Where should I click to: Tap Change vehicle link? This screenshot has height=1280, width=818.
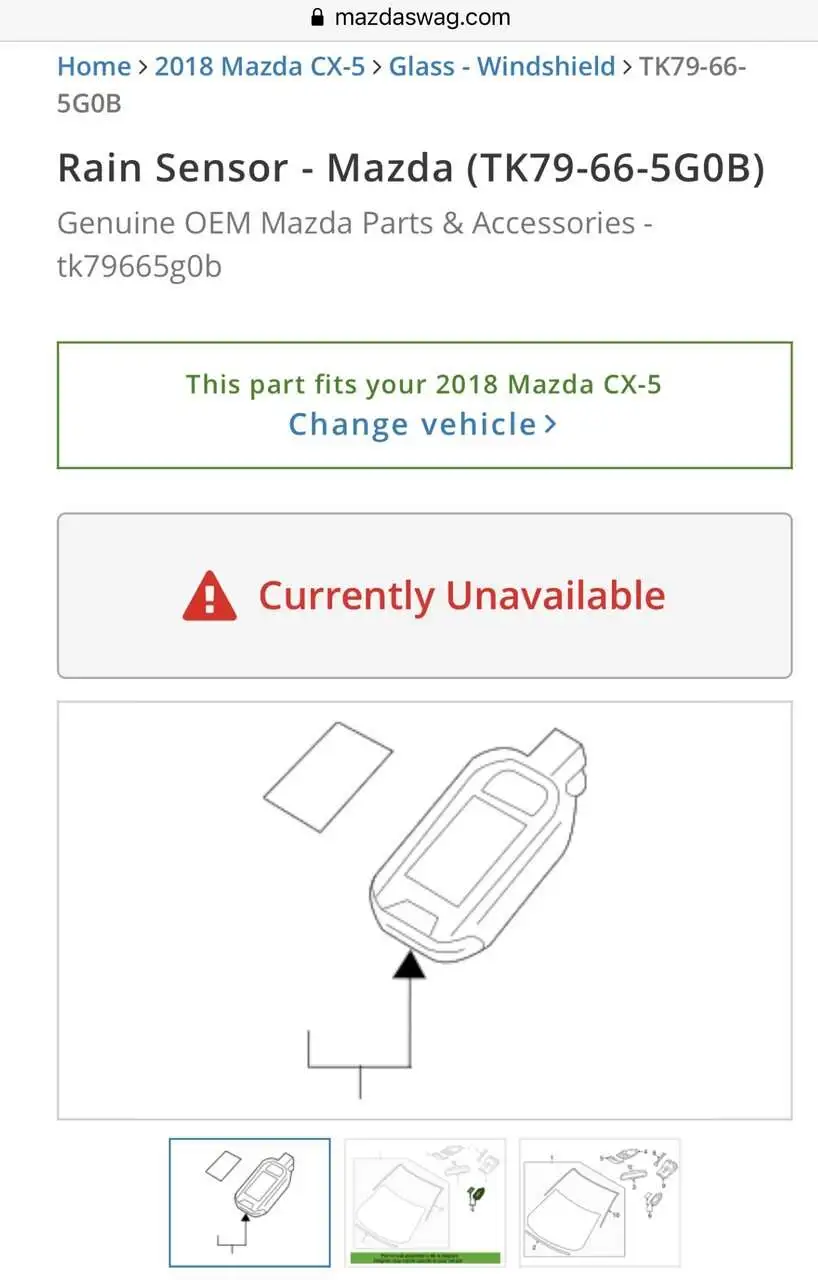[x=423, y=425]
